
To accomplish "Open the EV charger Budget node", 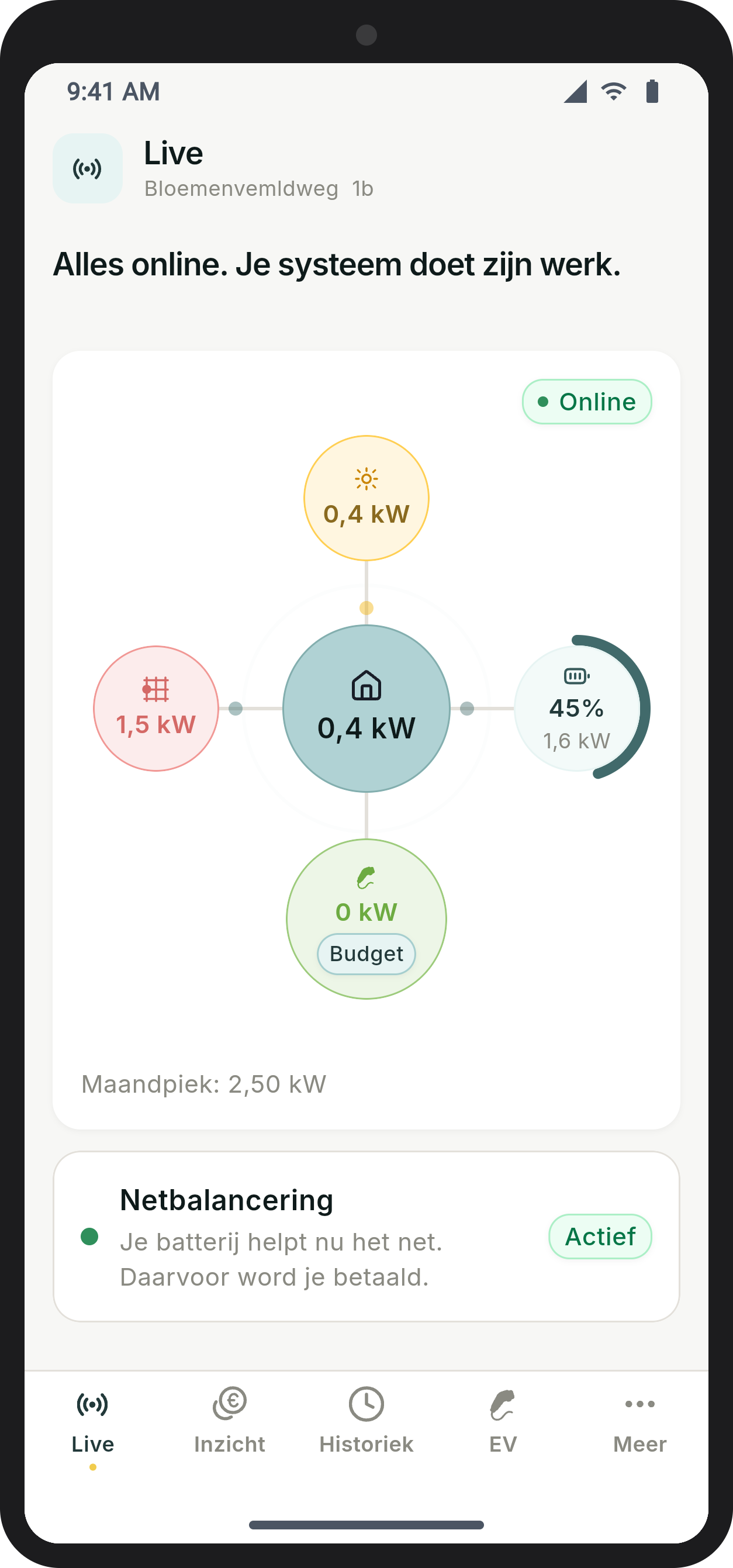I will [366, 919].
